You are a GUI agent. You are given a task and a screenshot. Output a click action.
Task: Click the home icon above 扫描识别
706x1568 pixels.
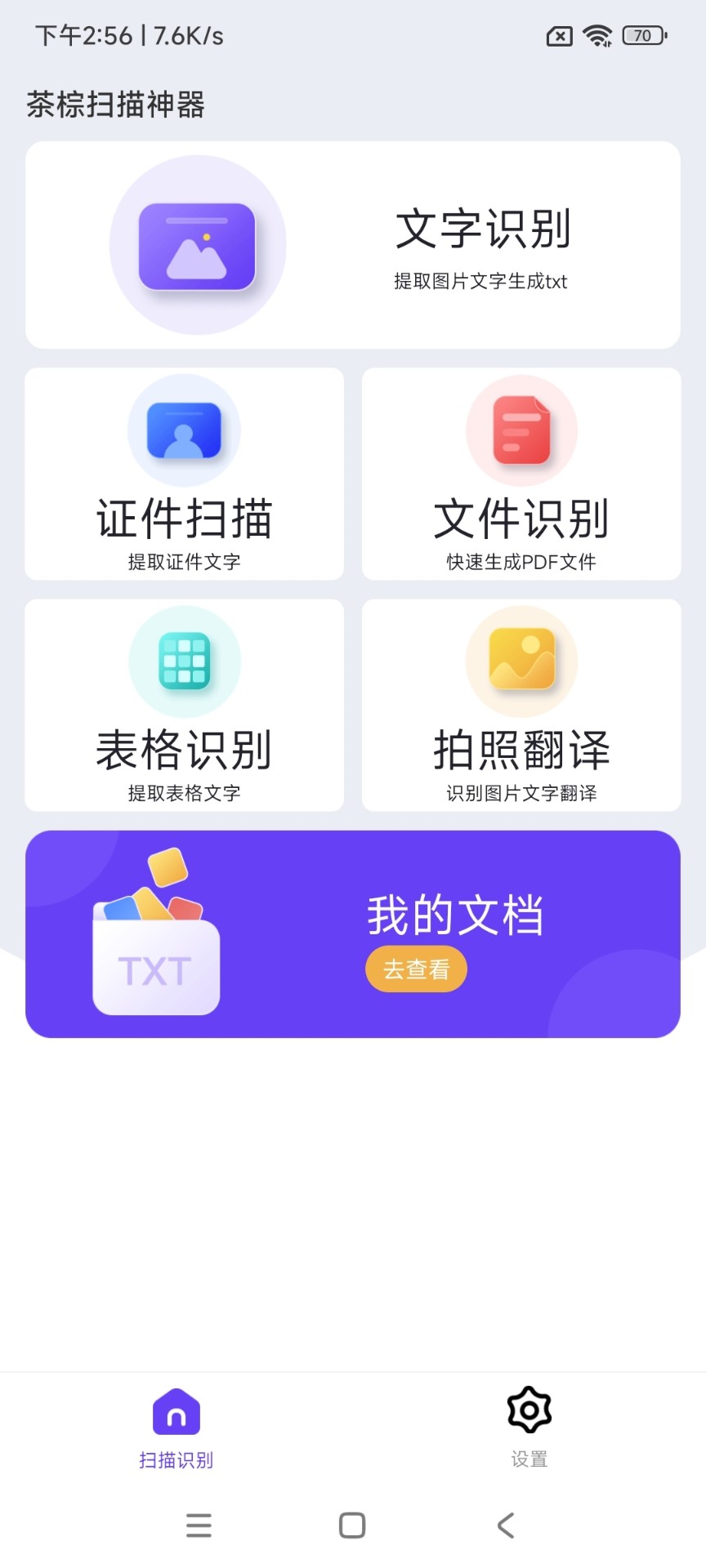click(x=176, y=1410)
